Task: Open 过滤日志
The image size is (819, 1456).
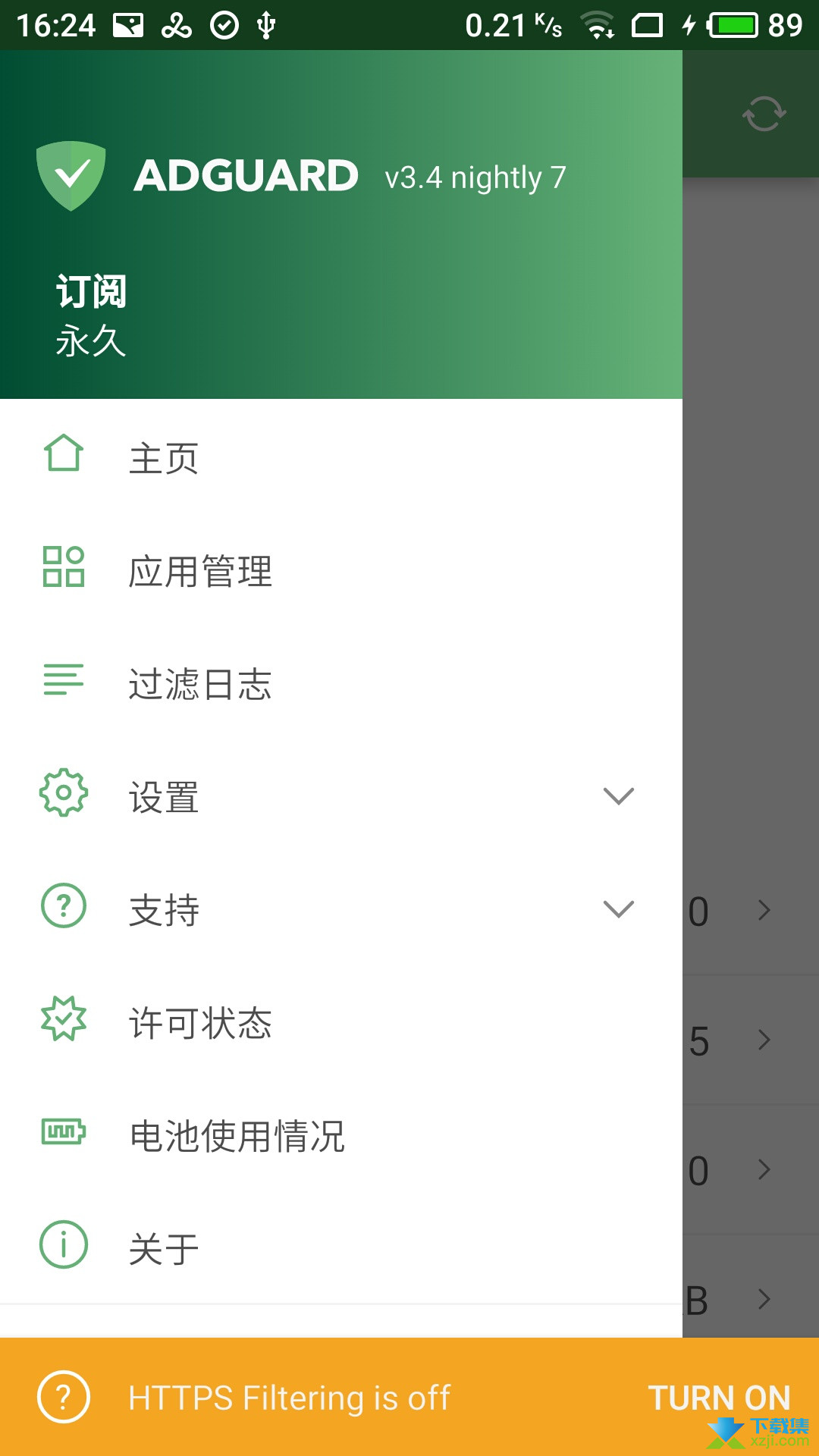Action: point(341,682)
